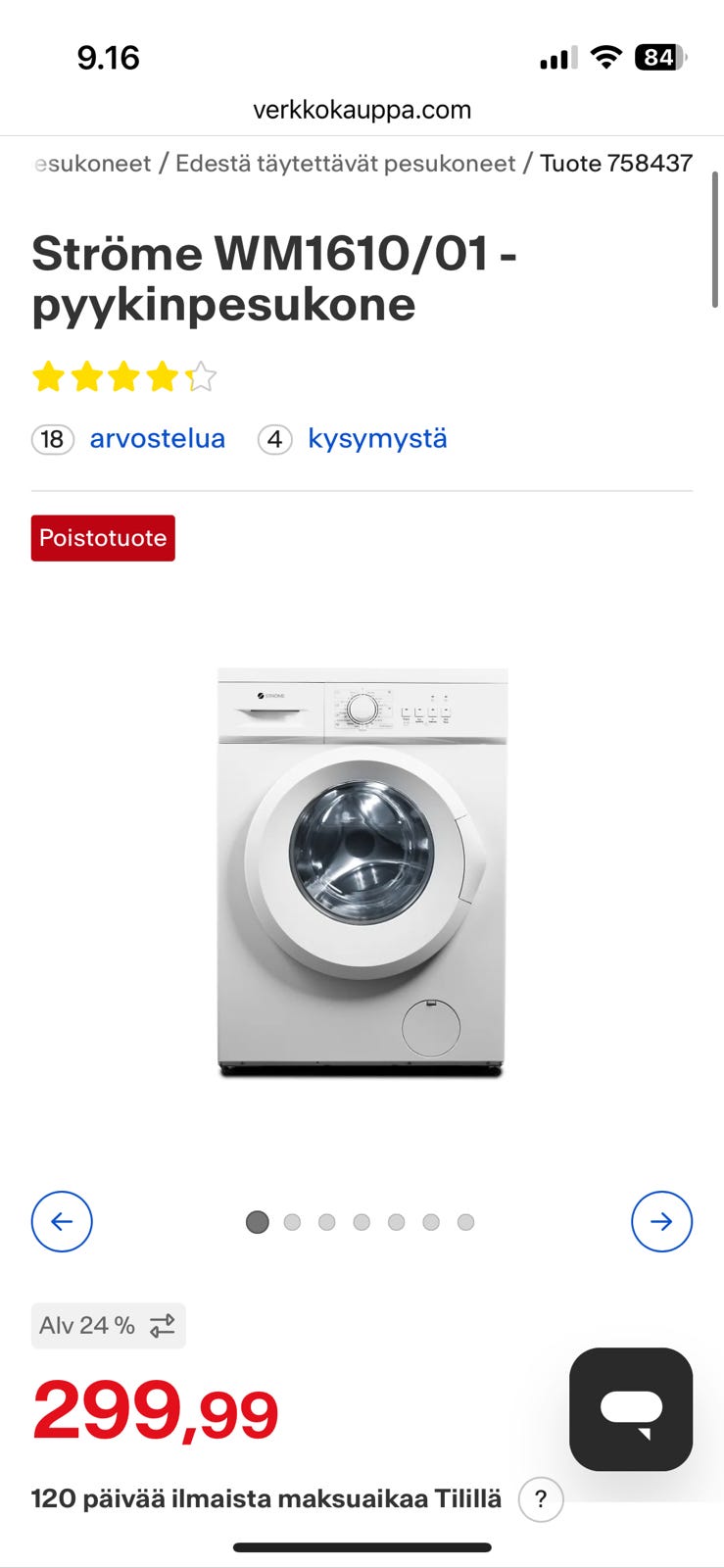
Task: Tap the verkkokauppa.com address bar
Action: (x=362, y=110)
